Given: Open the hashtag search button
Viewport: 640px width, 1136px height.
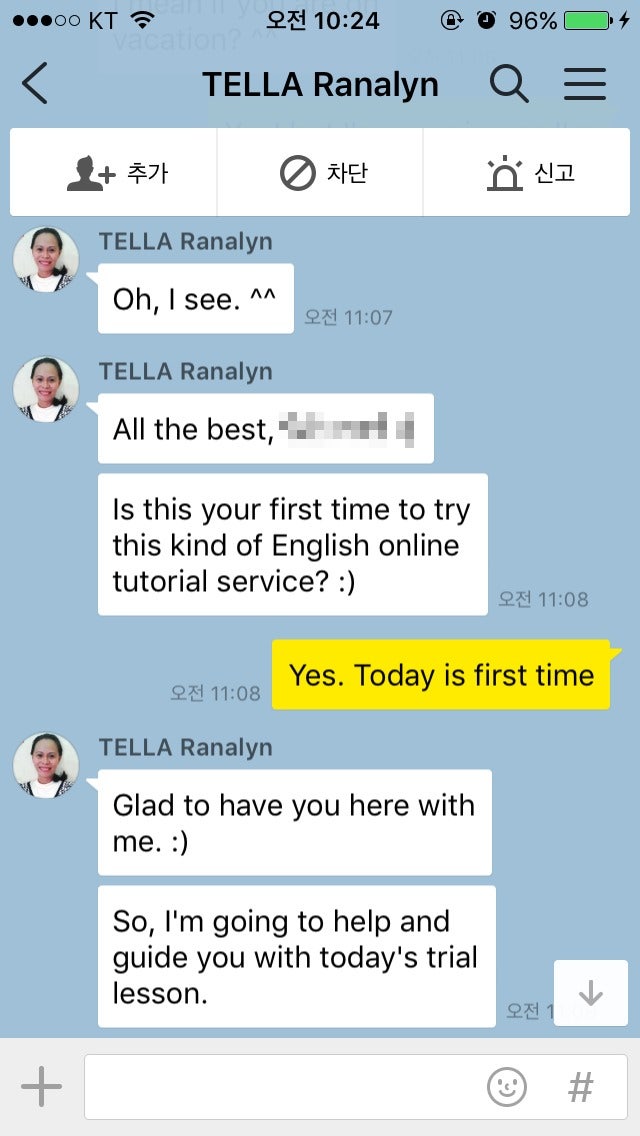Looking at the screenshot, I should click(581, 1087).
